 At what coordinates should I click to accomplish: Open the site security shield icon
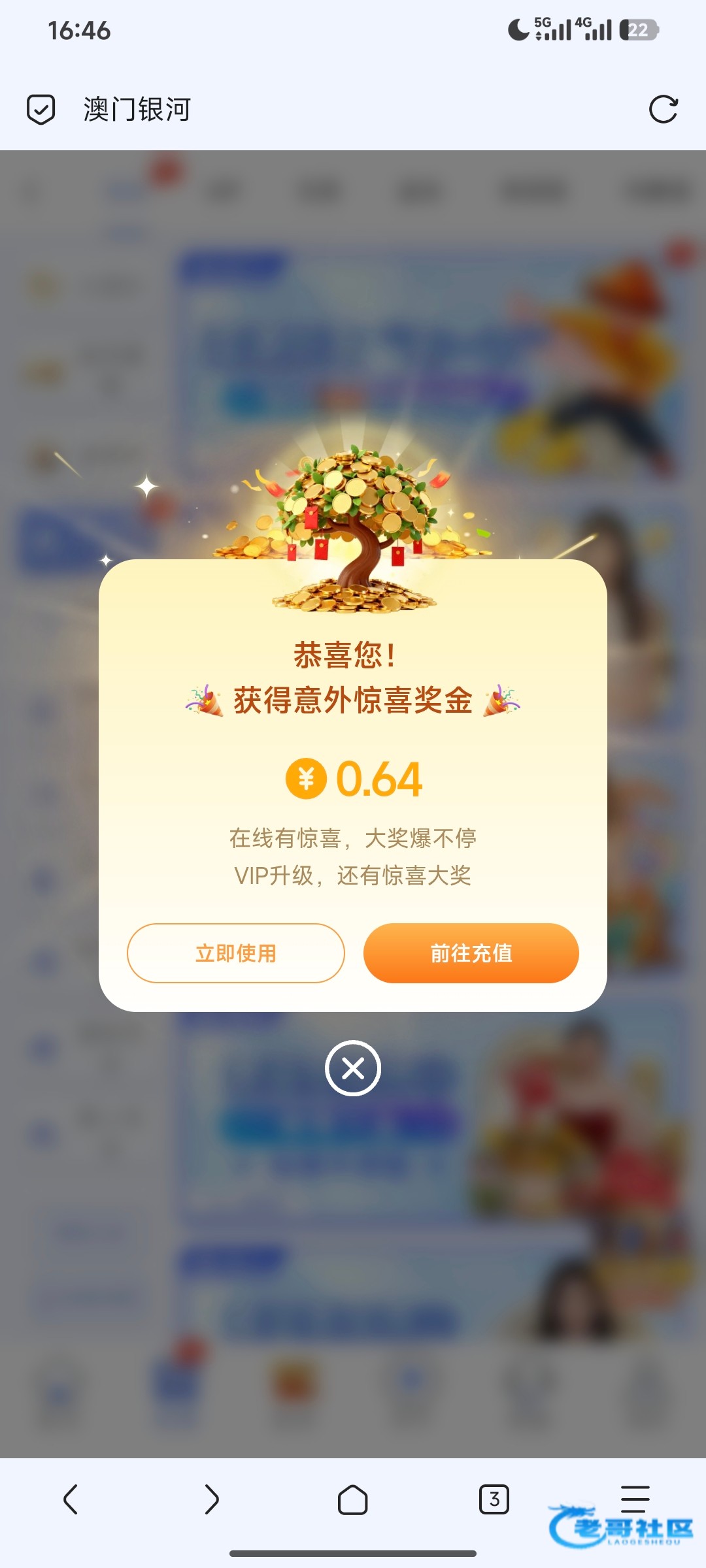pos(41,109)
